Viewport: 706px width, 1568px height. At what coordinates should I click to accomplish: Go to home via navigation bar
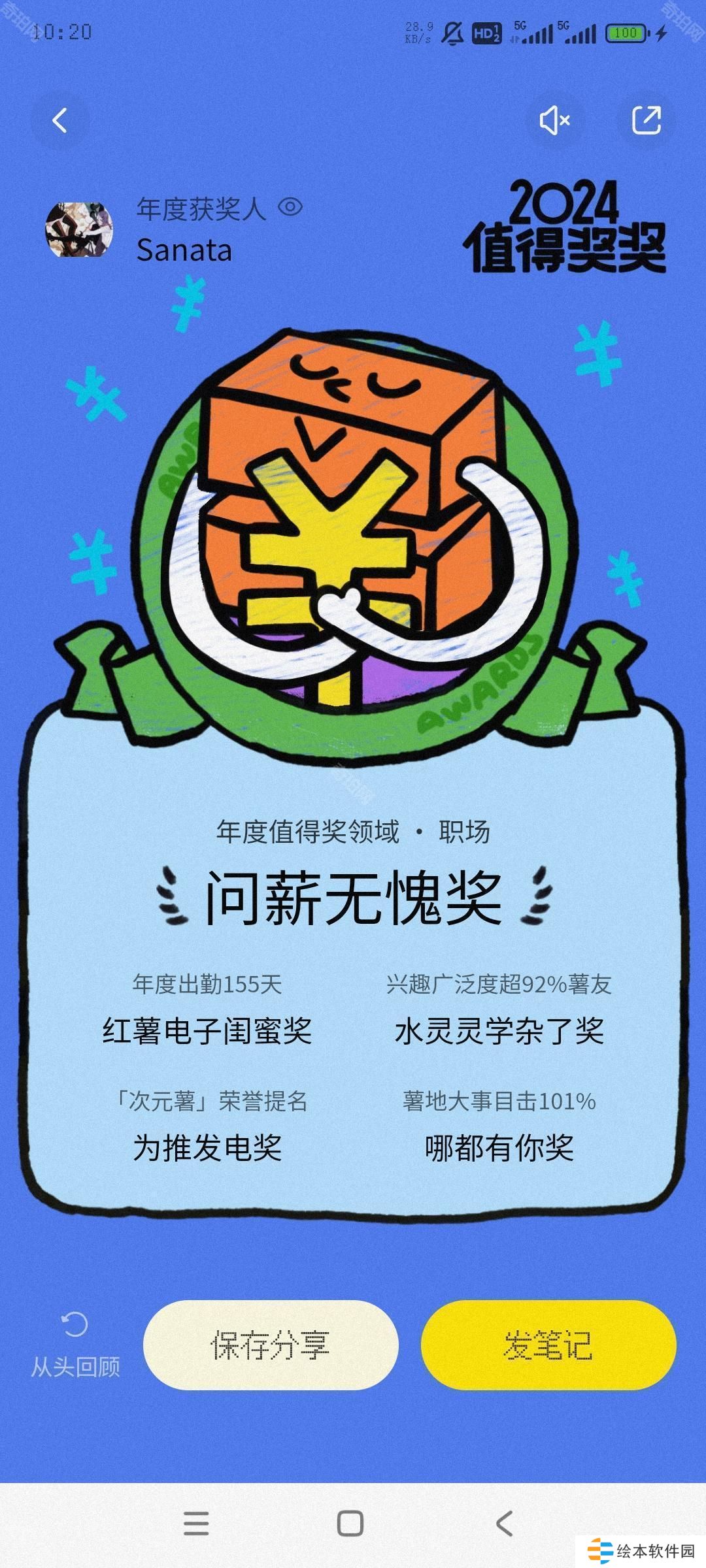(x=350, y=1524)
